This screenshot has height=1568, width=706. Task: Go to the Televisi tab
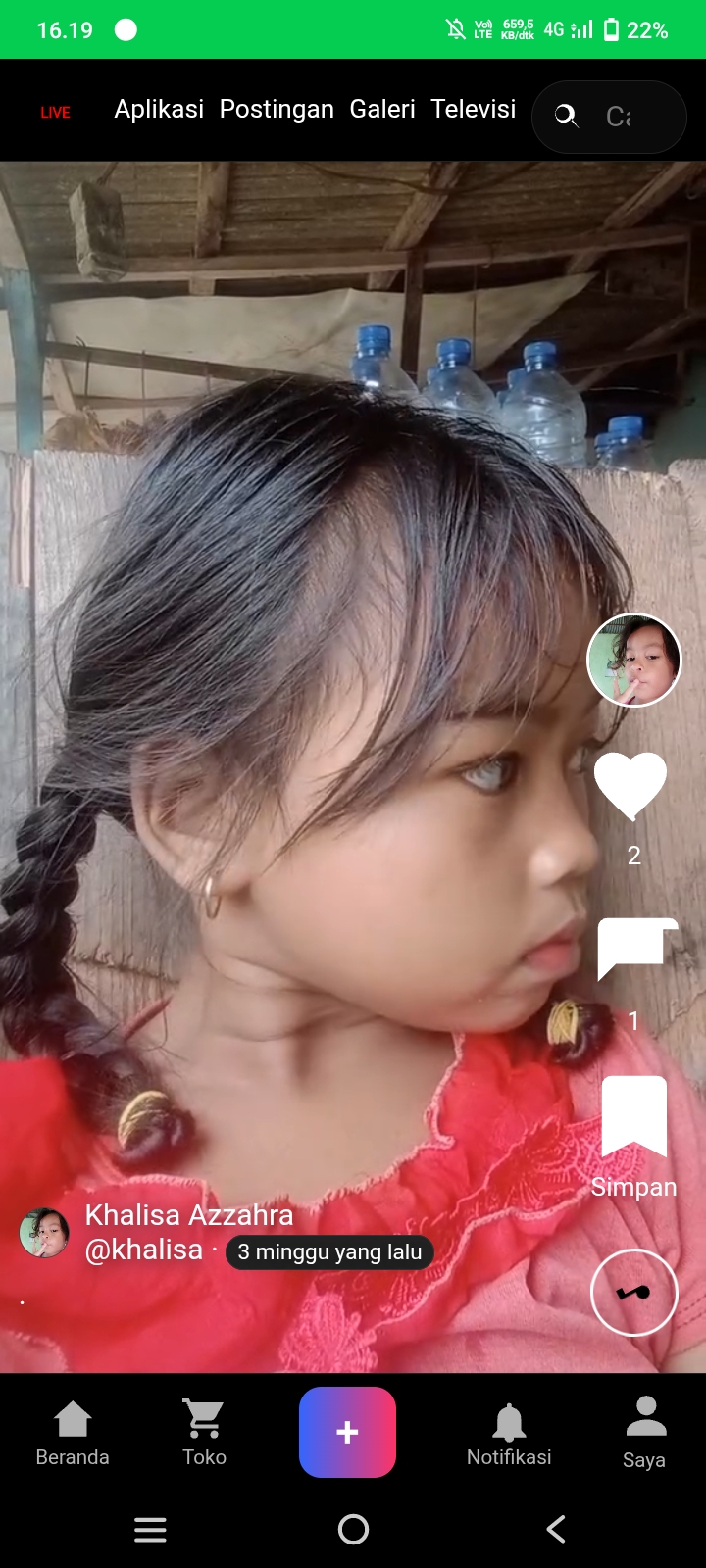point(474,110)
